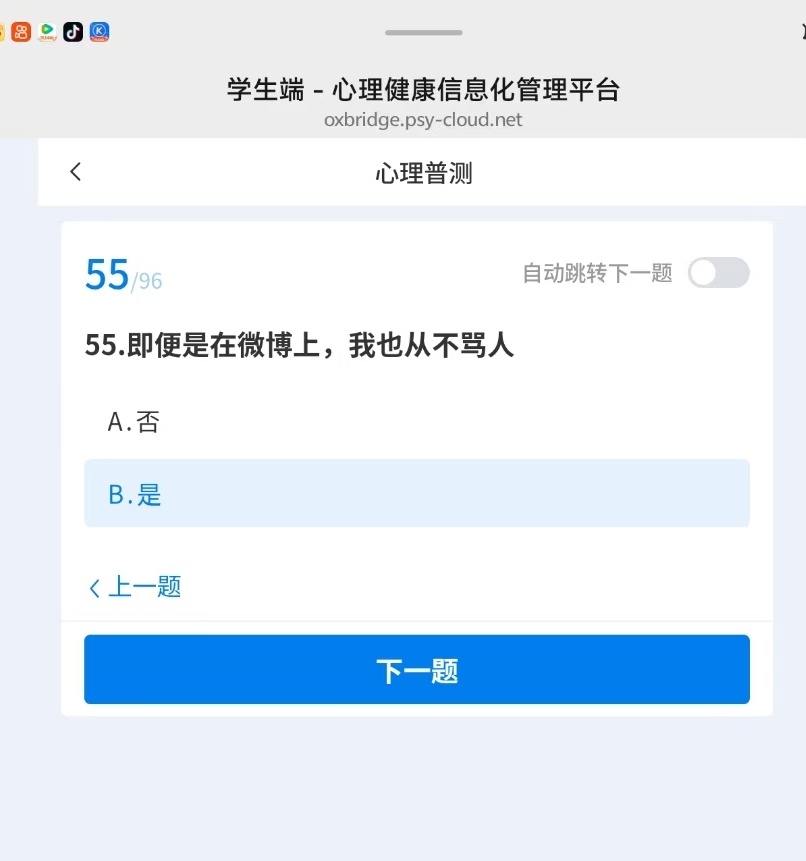Collapse the webpage header by tapping its title
This screenshot has width=806, height=861.
422,89
